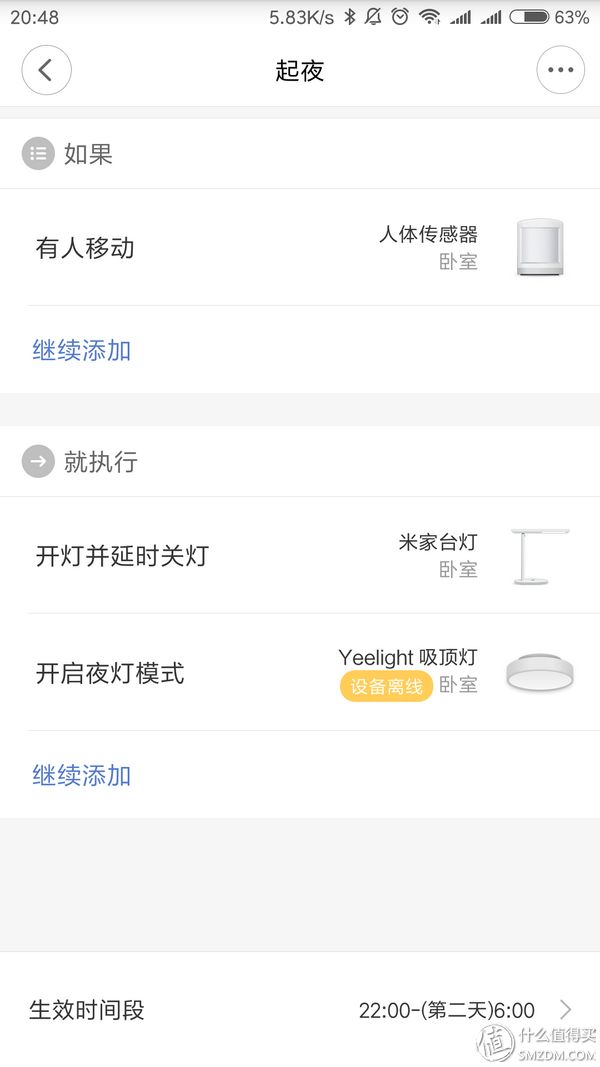Go back from the 起夜 scene page
Screen dimensions: 600x1067
[x=46, y=71]
